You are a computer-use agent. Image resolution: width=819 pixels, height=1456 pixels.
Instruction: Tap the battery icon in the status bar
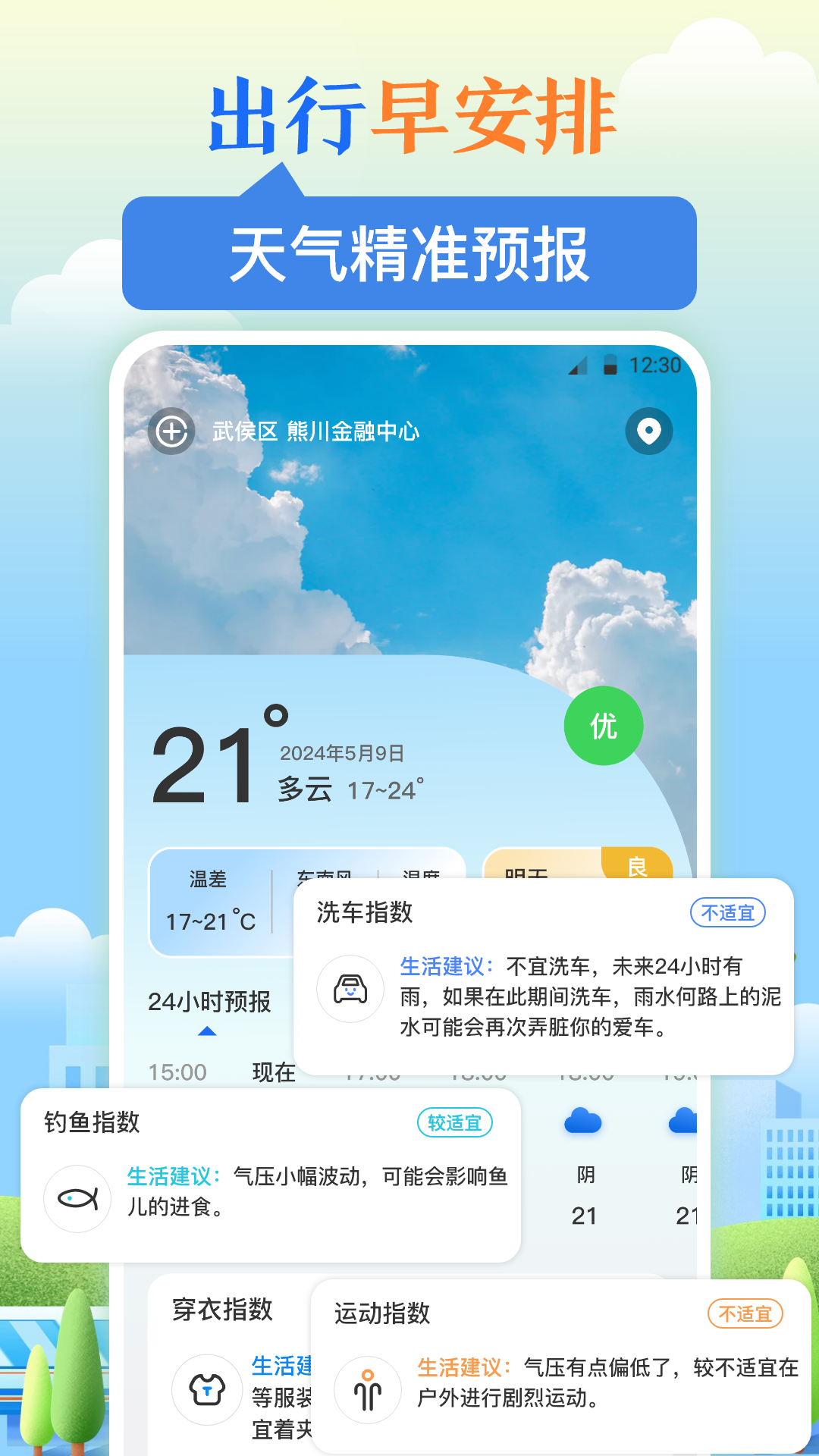click(x=610, y=364)
